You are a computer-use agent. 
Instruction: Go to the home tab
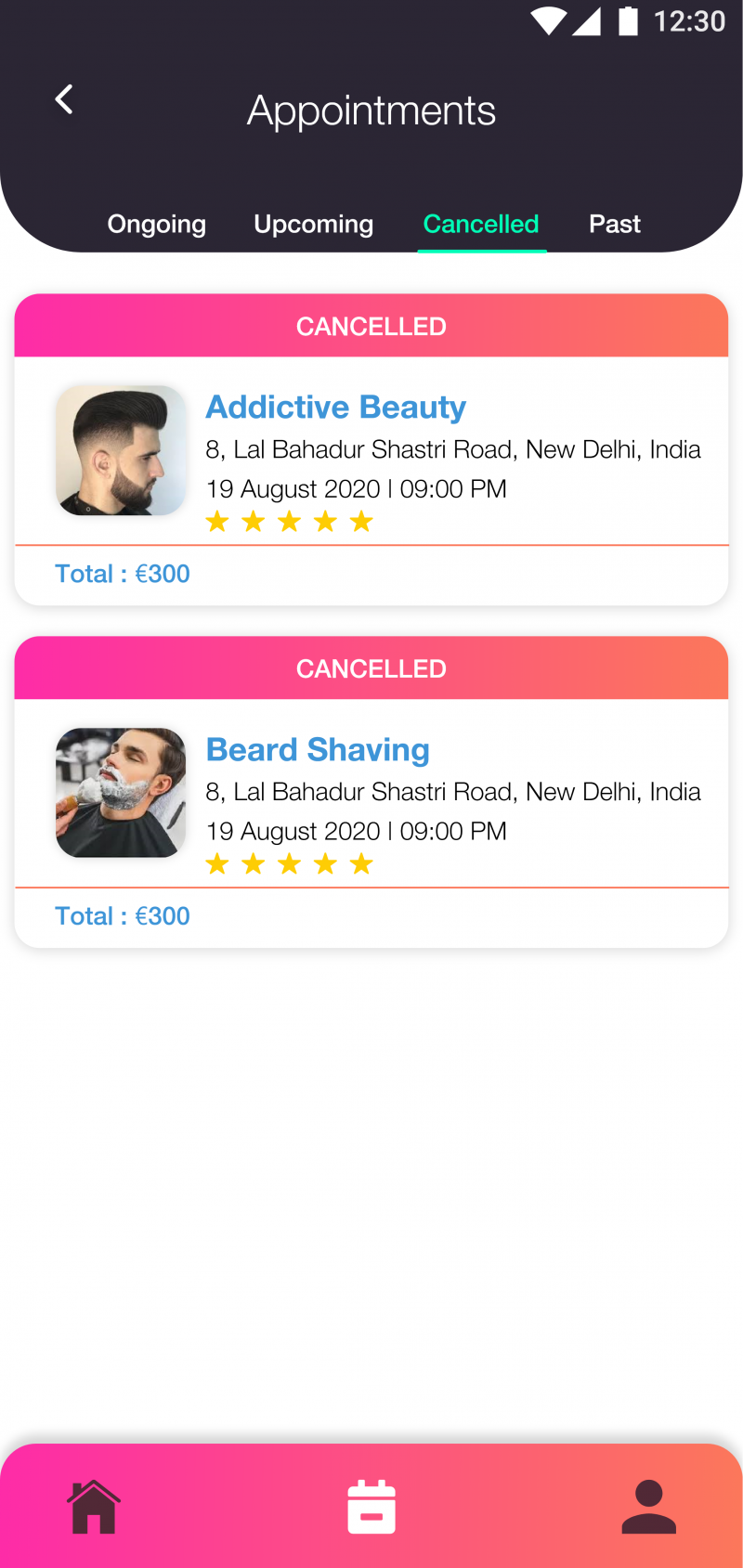pyautogui.click(x=94, y=1506)
